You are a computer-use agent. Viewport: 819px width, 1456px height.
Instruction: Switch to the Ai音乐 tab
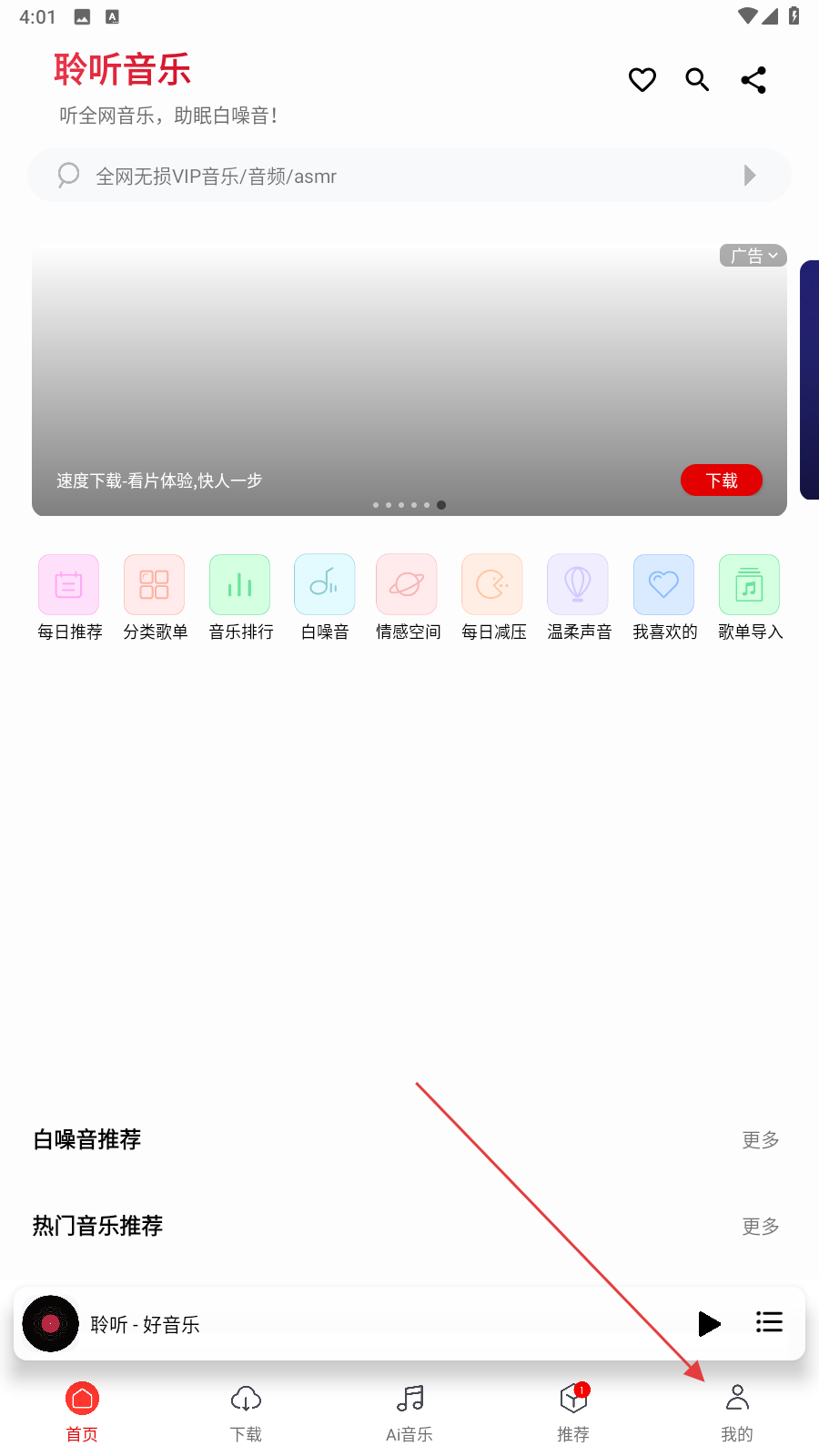pyautogui.click(x=409, y=1412)
